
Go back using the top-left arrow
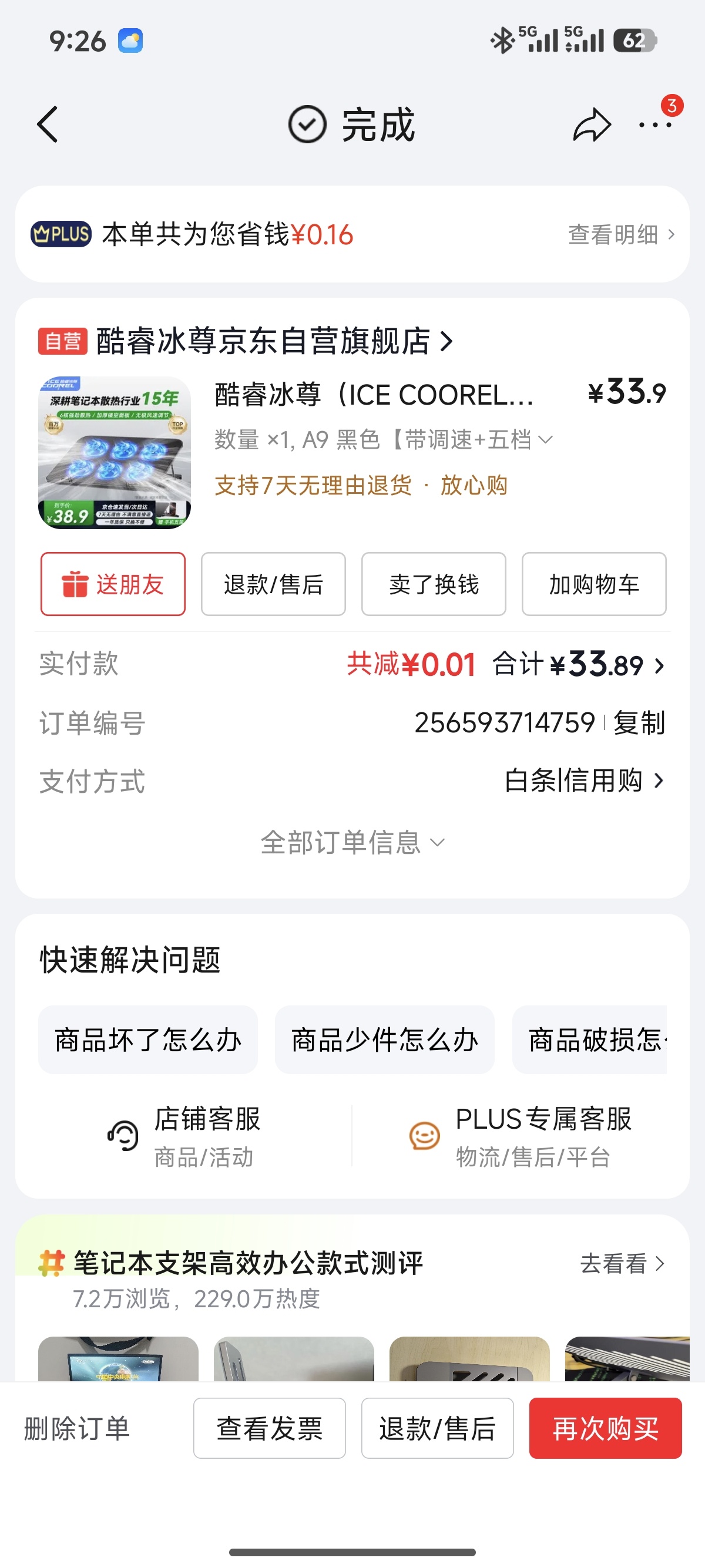coord(48,125)
